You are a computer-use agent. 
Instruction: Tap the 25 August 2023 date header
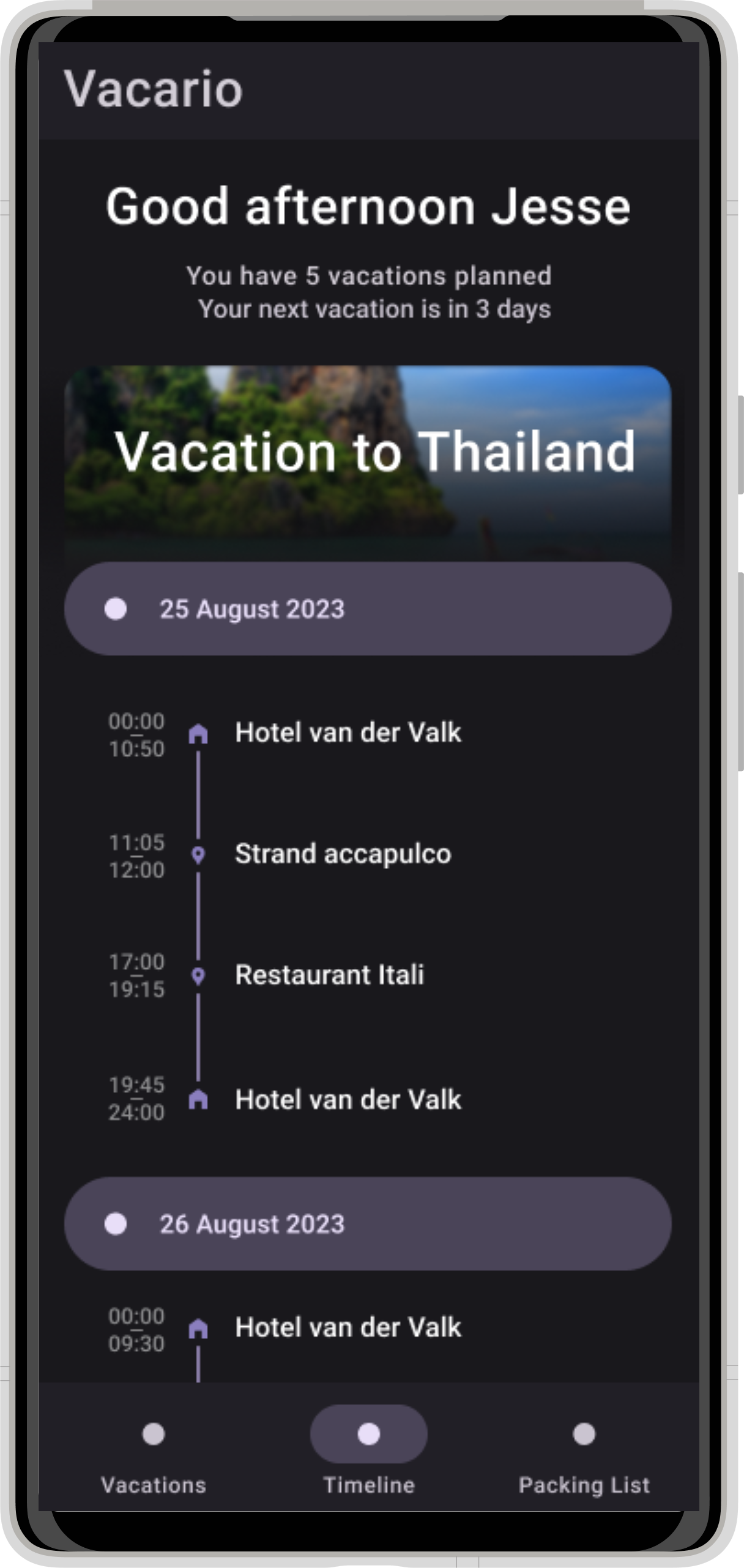tap(368, 609)
